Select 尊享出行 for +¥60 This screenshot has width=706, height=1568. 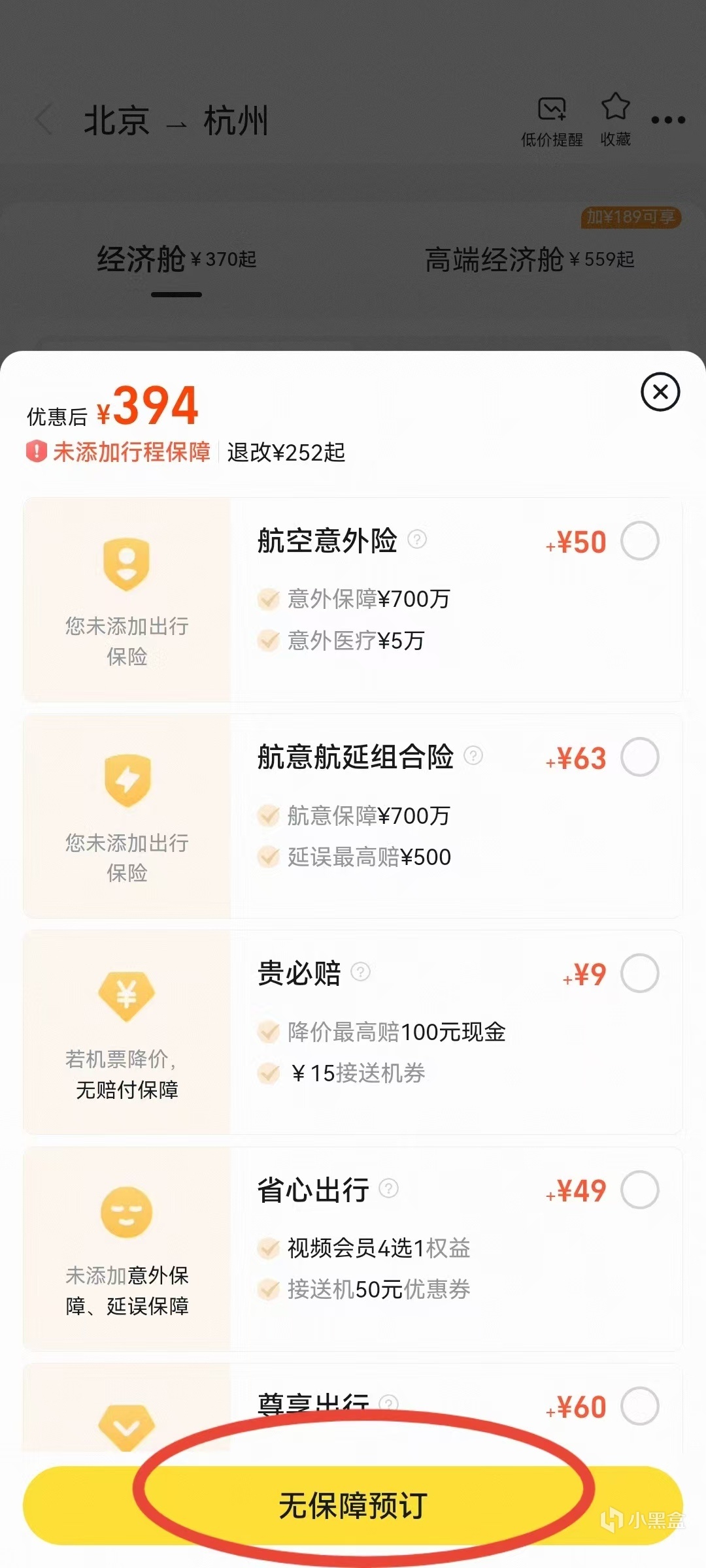[x=639, y=1406]
